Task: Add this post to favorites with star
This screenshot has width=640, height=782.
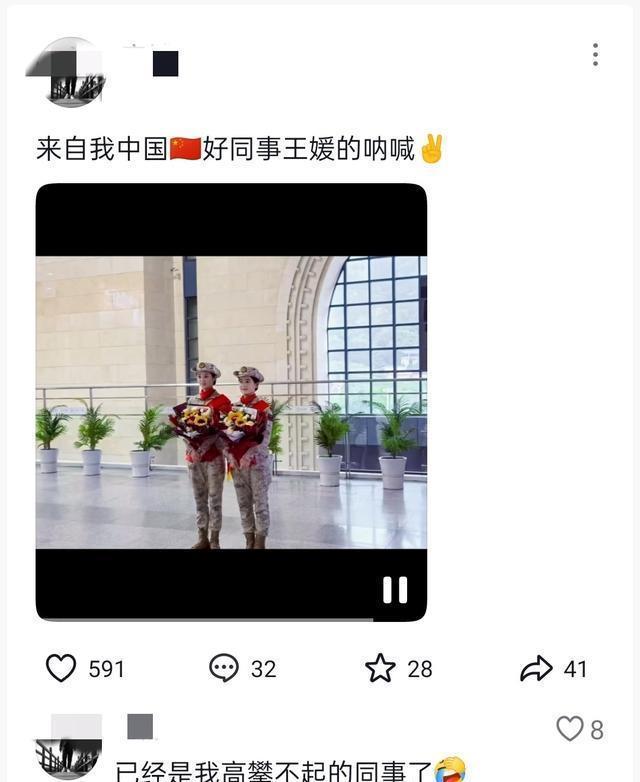Action: point(380,668)
